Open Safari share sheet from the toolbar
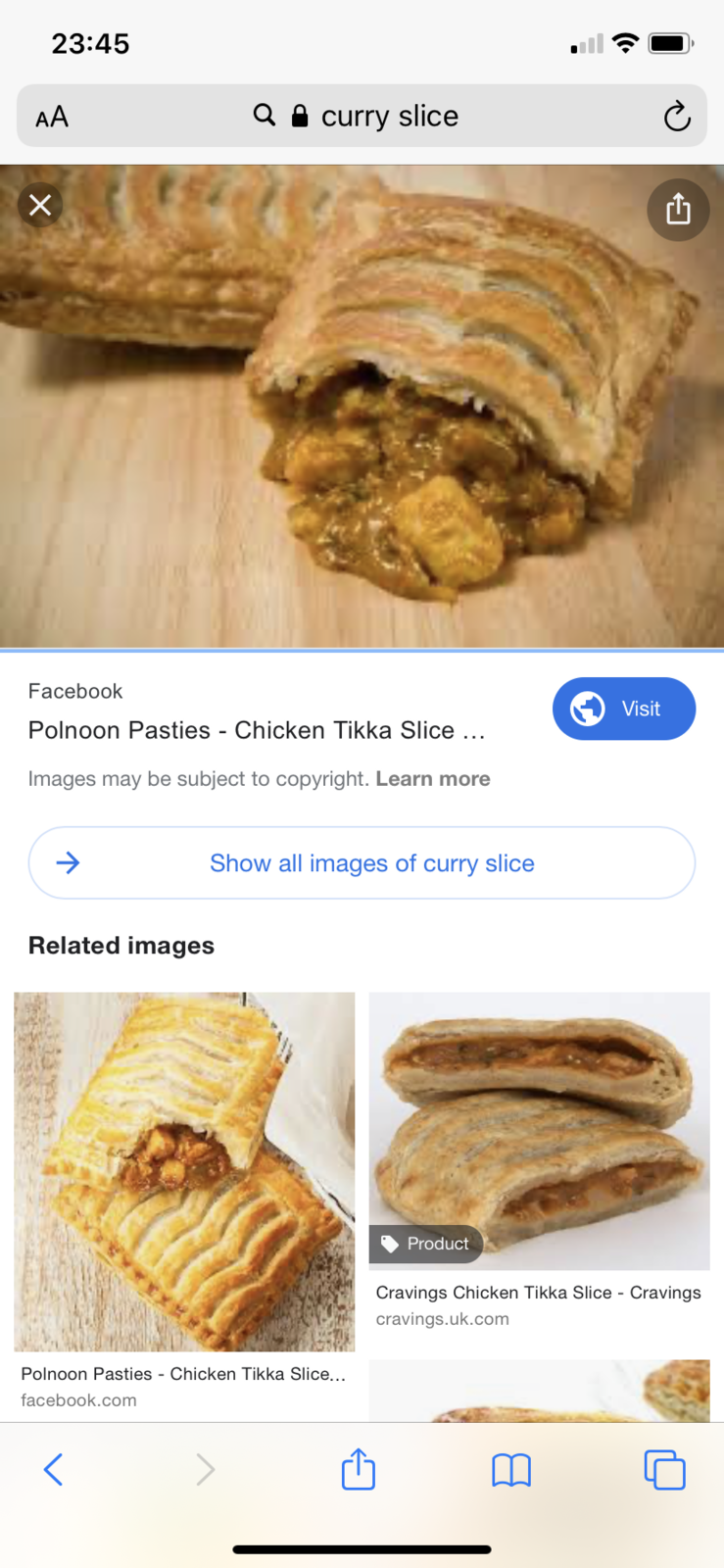Image resolution: width=724 pixels, height=1568 pixels. click(x=359, y=1469)
